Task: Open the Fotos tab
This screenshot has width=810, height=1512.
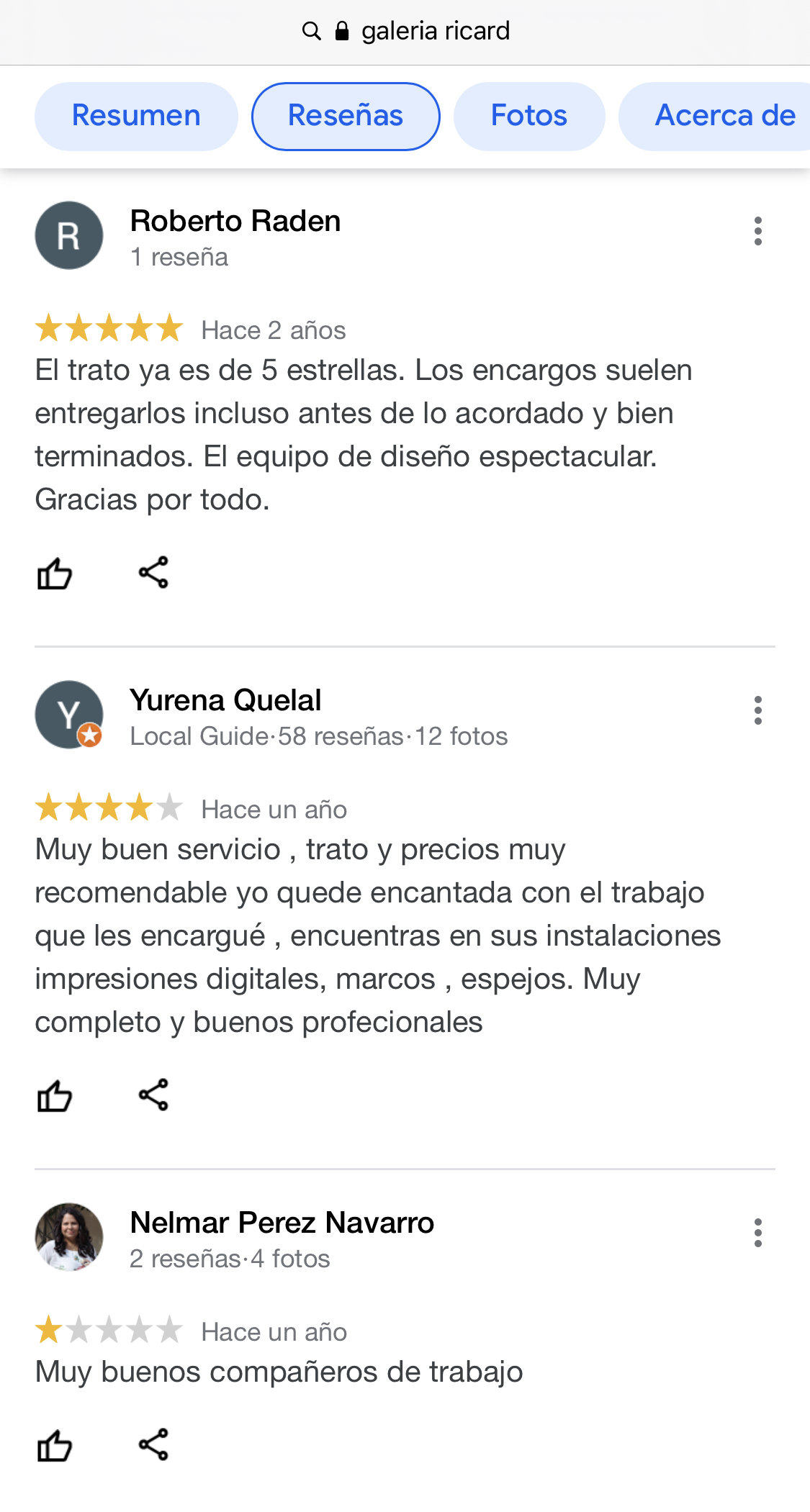Action: click(x=528, y=116)
